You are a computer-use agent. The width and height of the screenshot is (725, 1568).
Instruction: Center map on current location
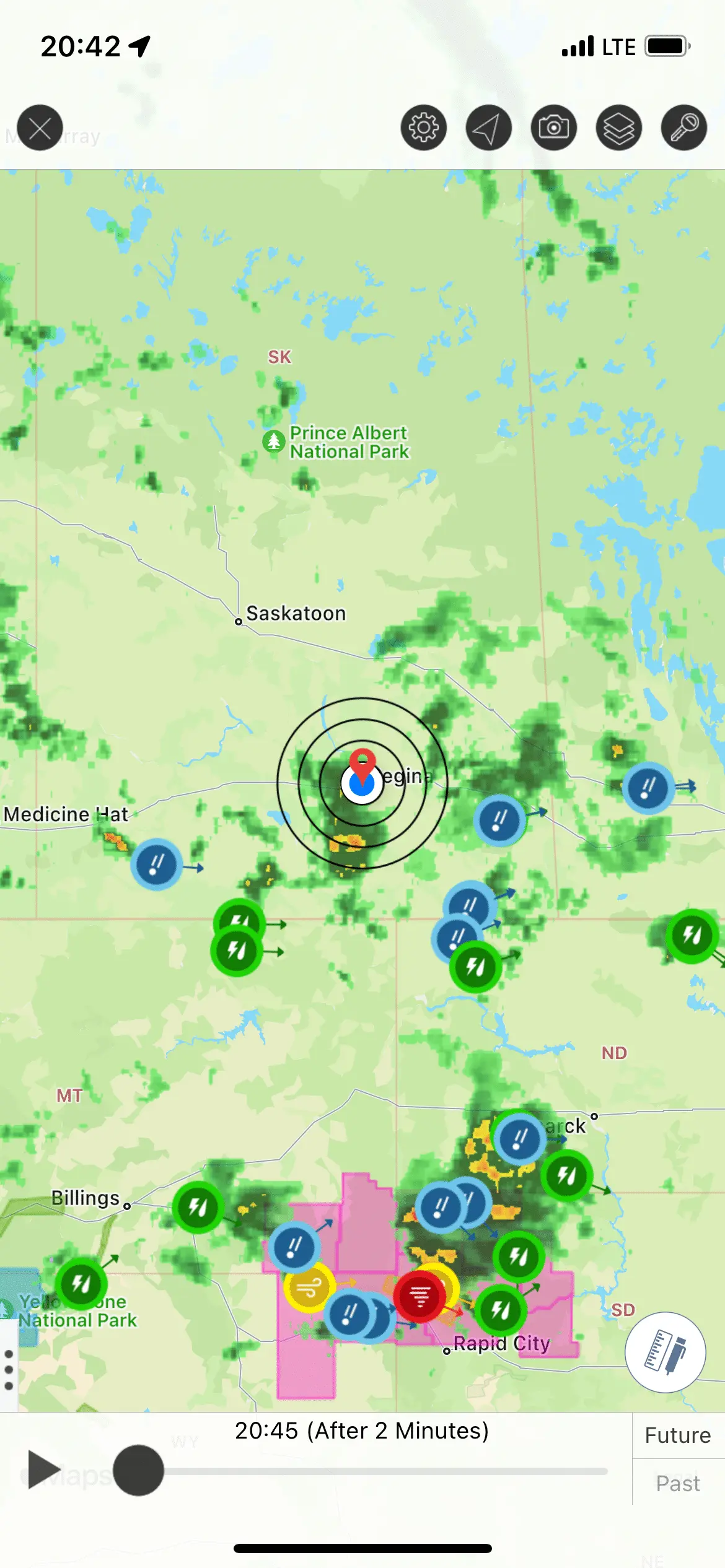pyautogui.click(x=489, y=128)
